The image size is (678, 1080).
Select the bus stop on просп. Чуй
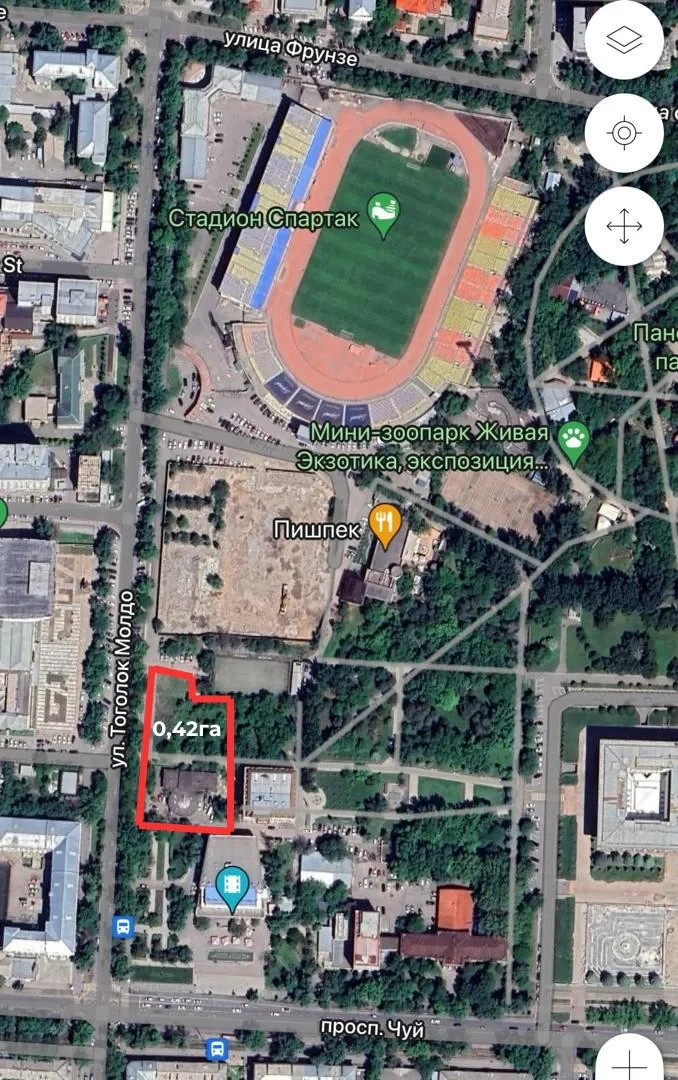tap(217, 1050)
